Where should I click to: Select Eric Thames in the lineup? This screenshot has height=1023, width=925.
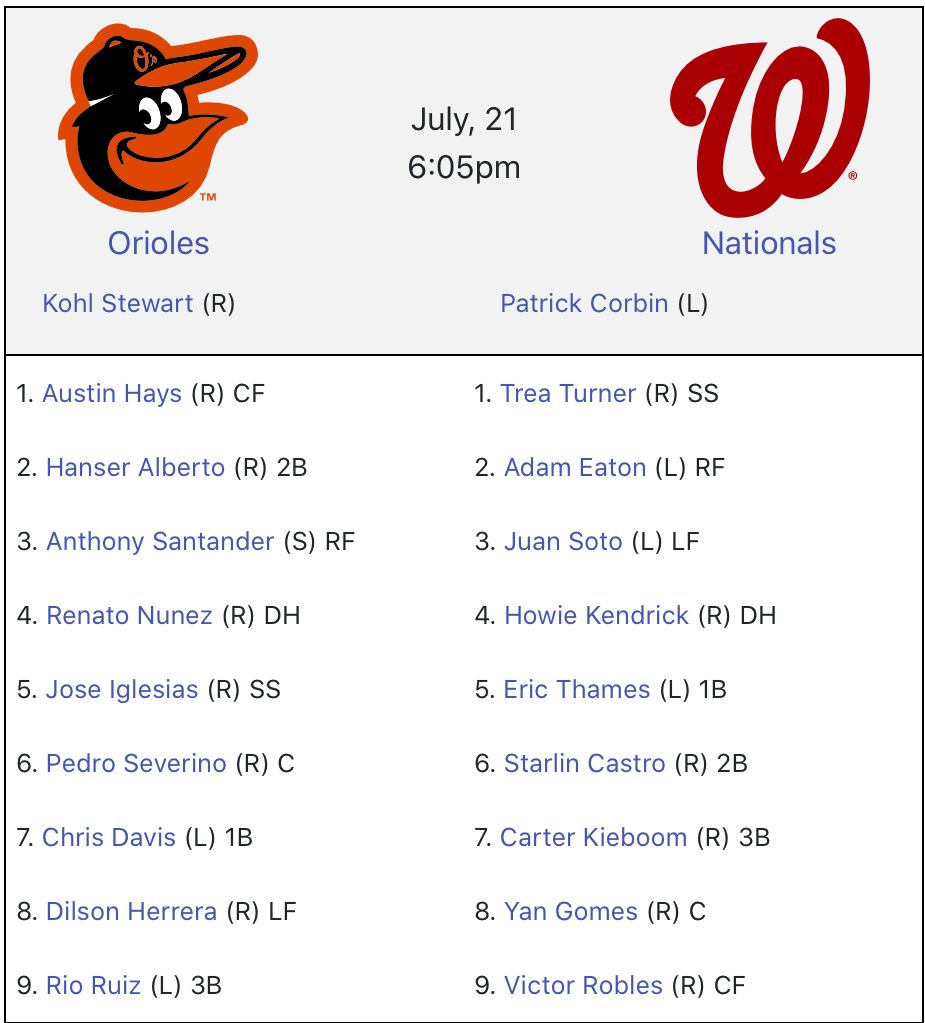click(577, 689)
